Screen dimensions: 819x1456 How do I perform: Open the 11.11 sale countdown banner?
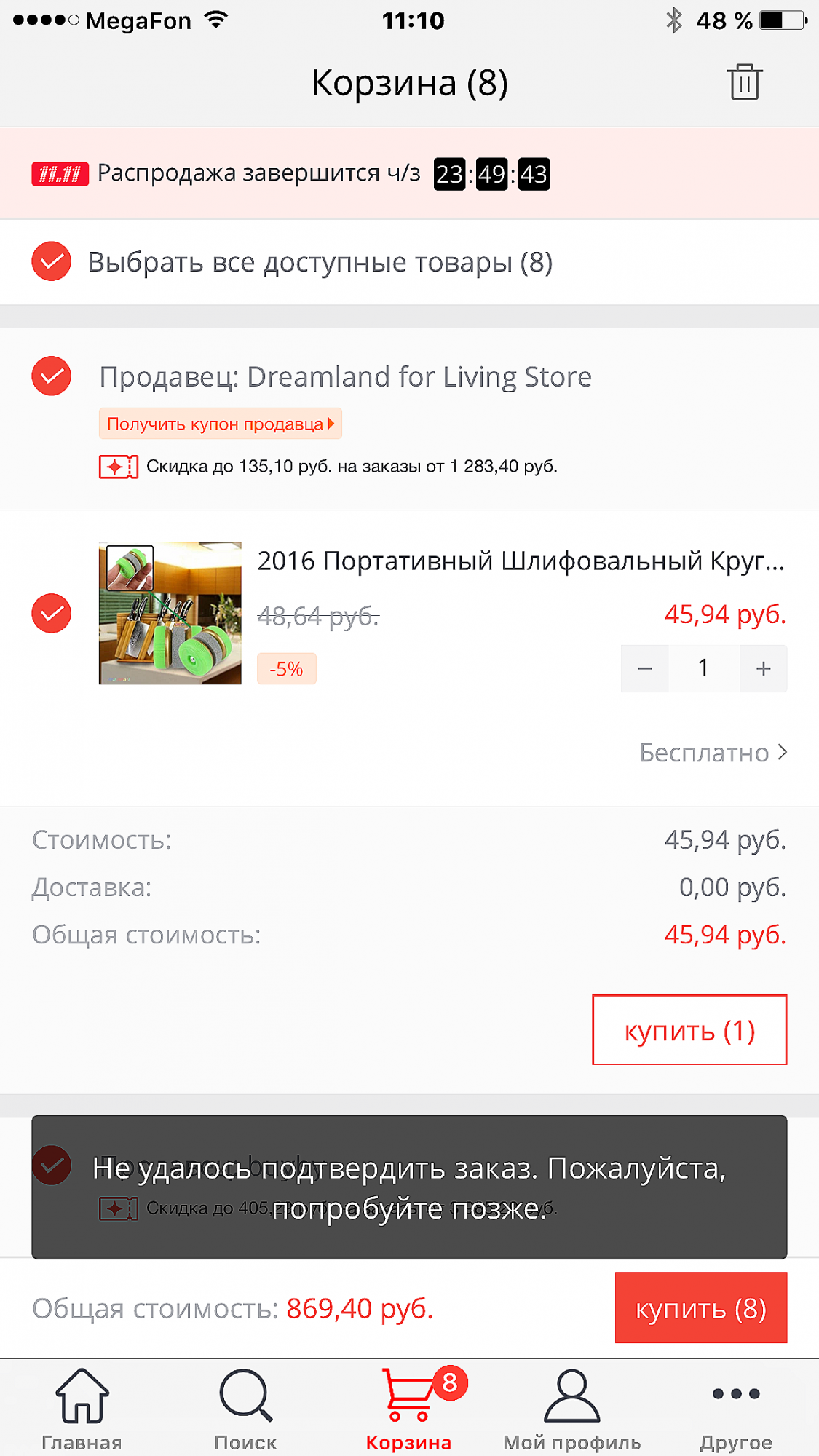click(x=409, y=173)
